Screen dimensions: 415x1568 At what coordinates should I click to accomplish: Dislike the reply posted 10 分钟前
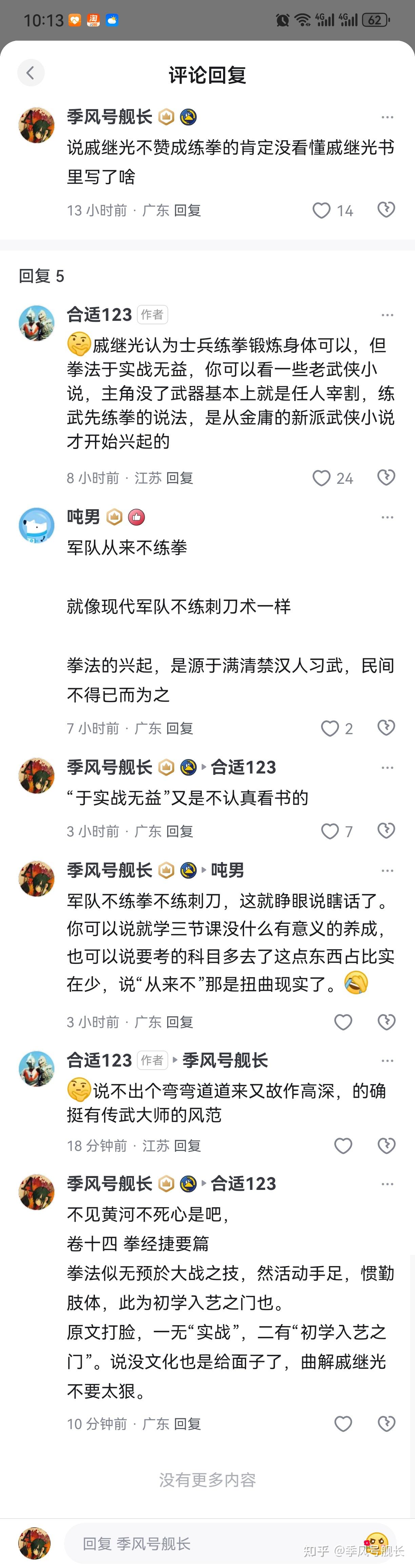387,1424
